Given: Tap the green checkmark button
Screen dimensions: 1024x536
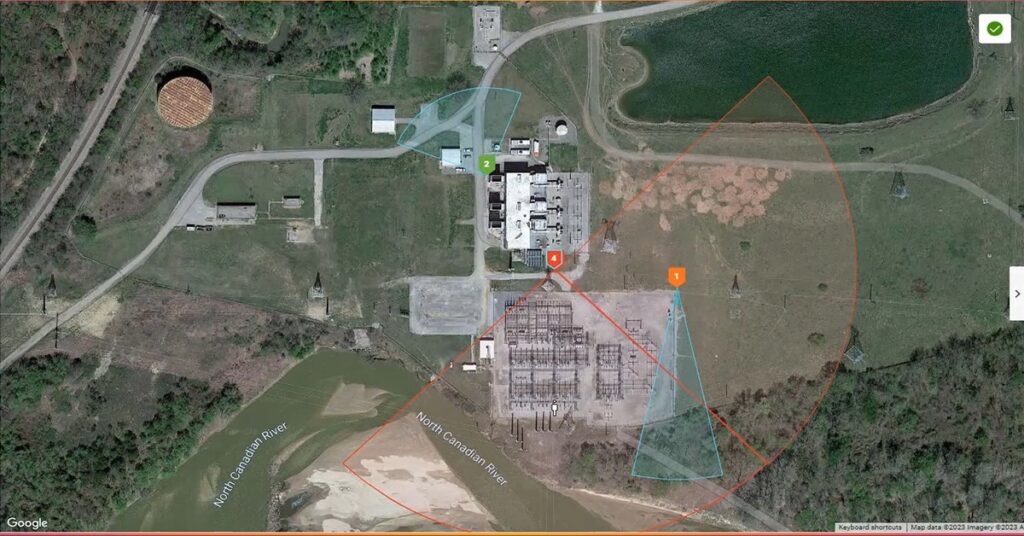Looking at the screenshot, I should 994,29.
